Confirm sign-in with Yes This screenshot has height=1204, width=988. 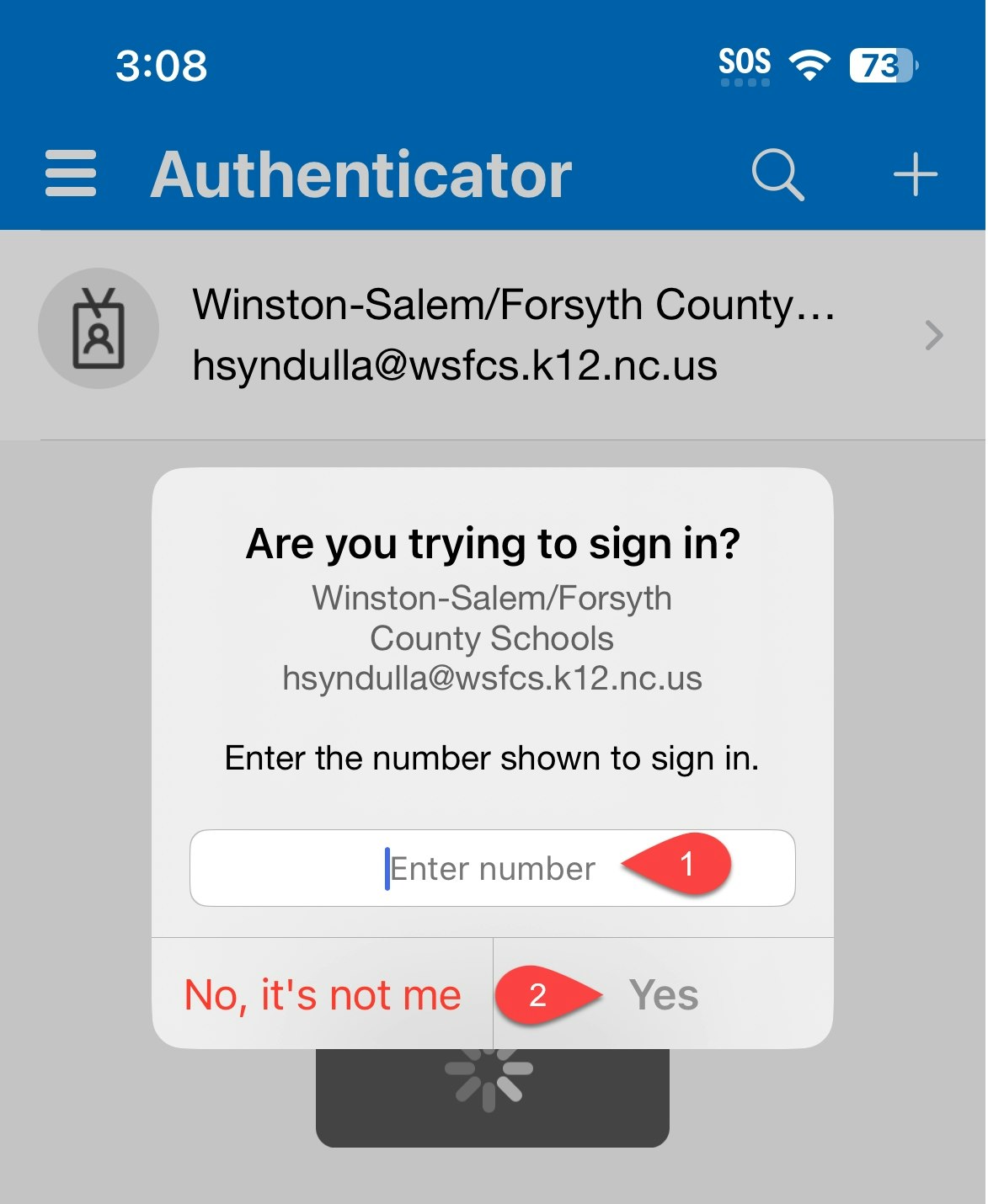point(664,994)
